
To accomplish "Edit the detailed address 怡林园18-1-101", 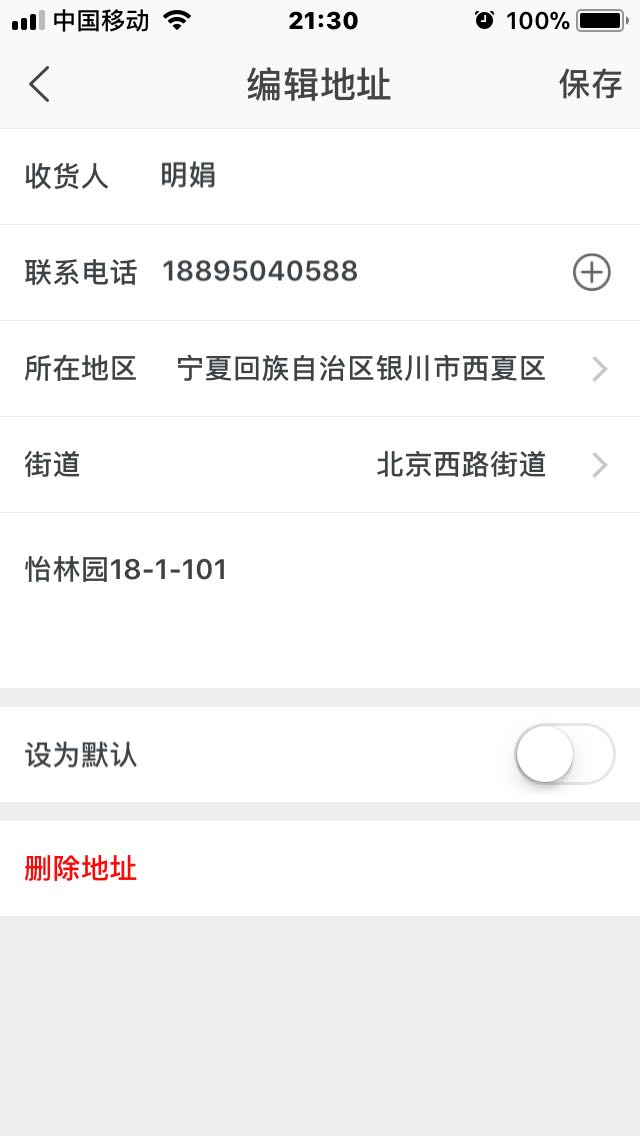I will 320,600.
